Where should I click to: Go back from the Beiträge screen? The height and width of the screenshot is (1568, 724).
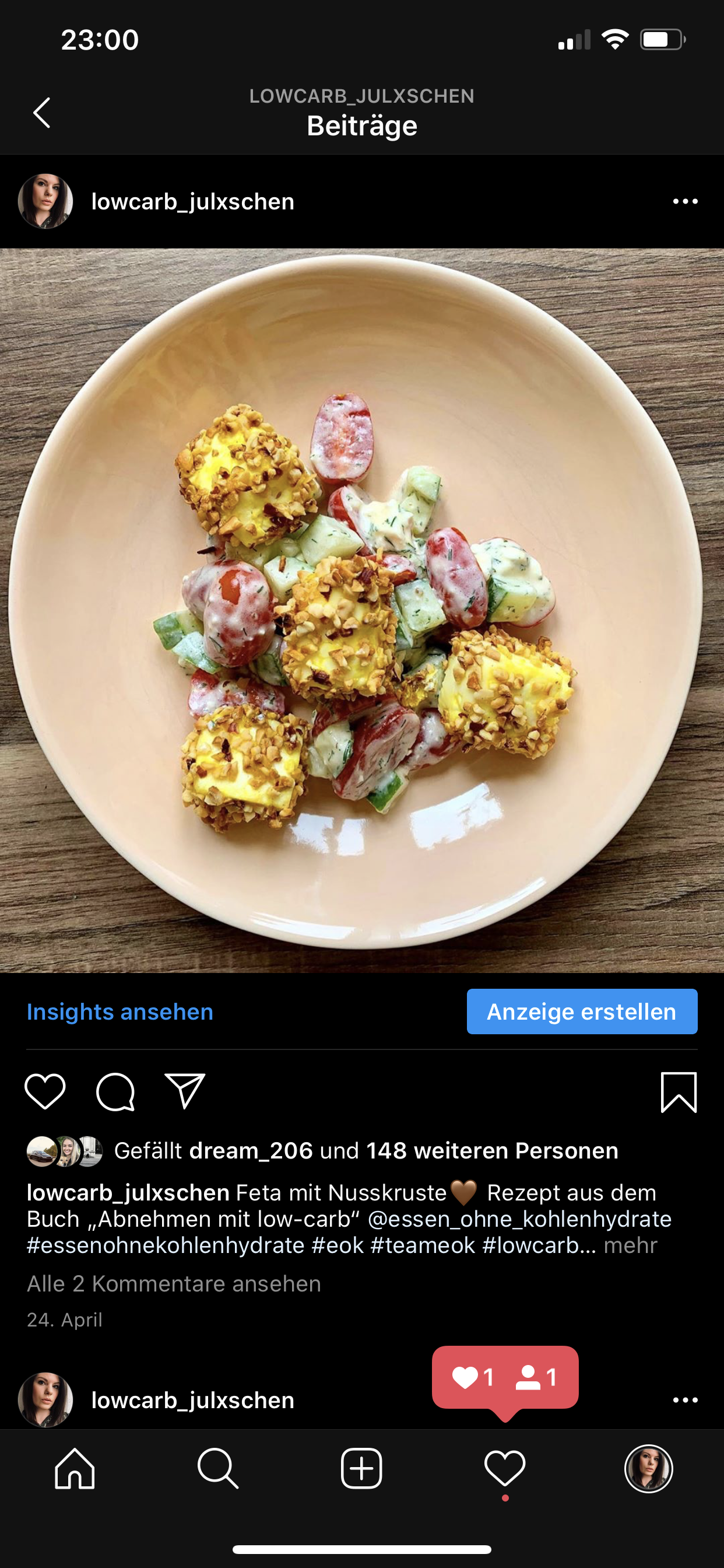pyautogui.click(x=41, y=113)
